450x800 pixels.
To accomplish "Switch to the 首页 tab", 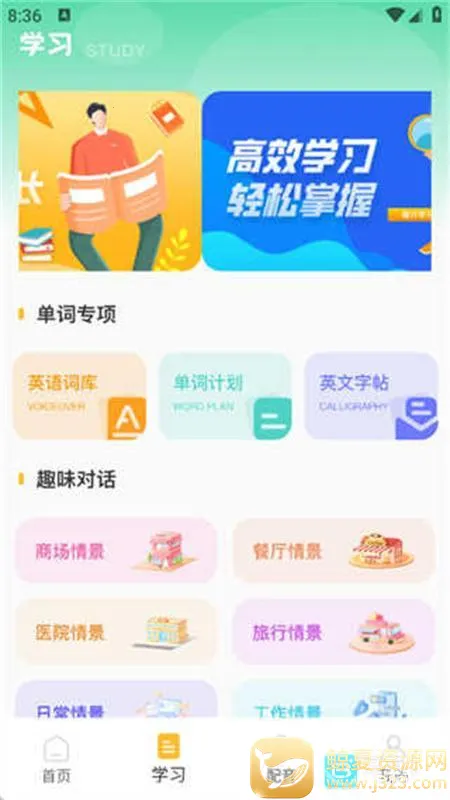I will click(x=56, y=760).
